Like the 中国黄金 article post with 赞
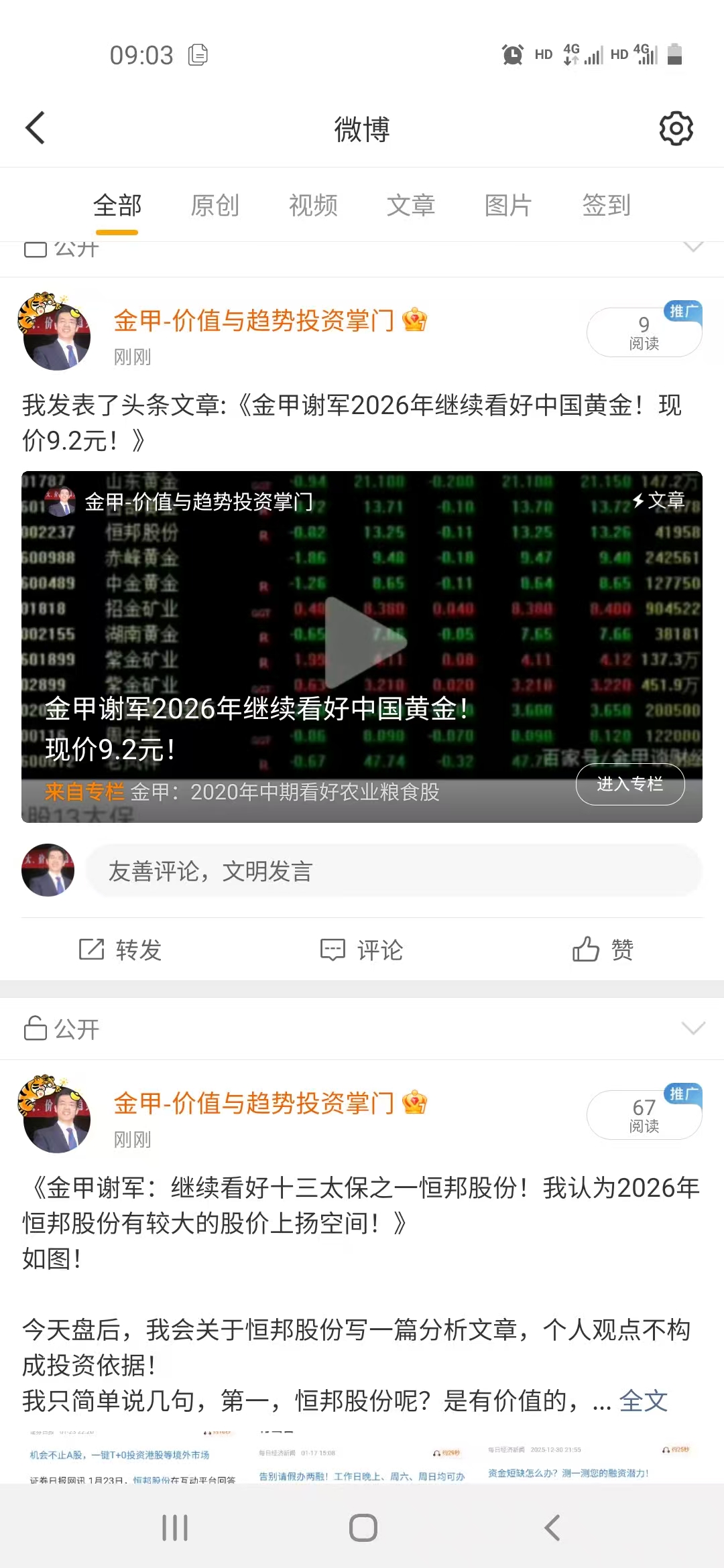724x1568 pixels. point(603,950)
